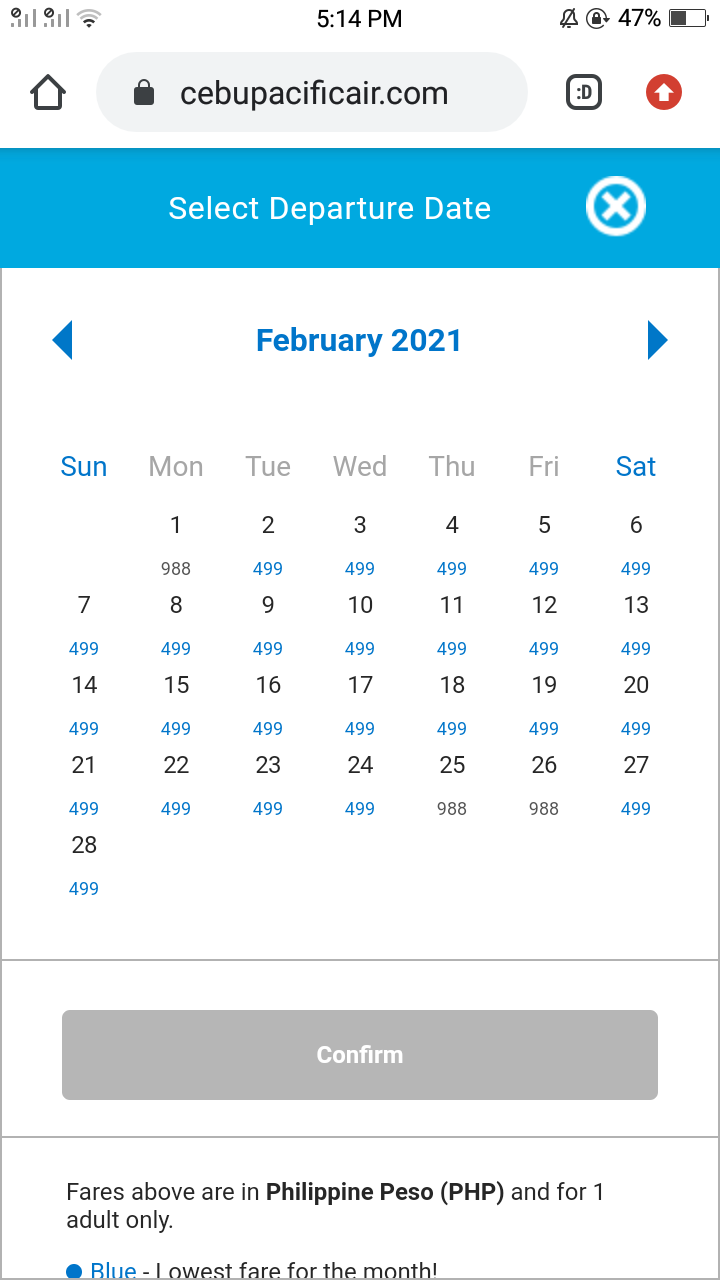This screenshot has width=720, height=1280.
Task: Tap the cebupacificair.com address bar
Action: pyautogui.click(x=312, y=93)
